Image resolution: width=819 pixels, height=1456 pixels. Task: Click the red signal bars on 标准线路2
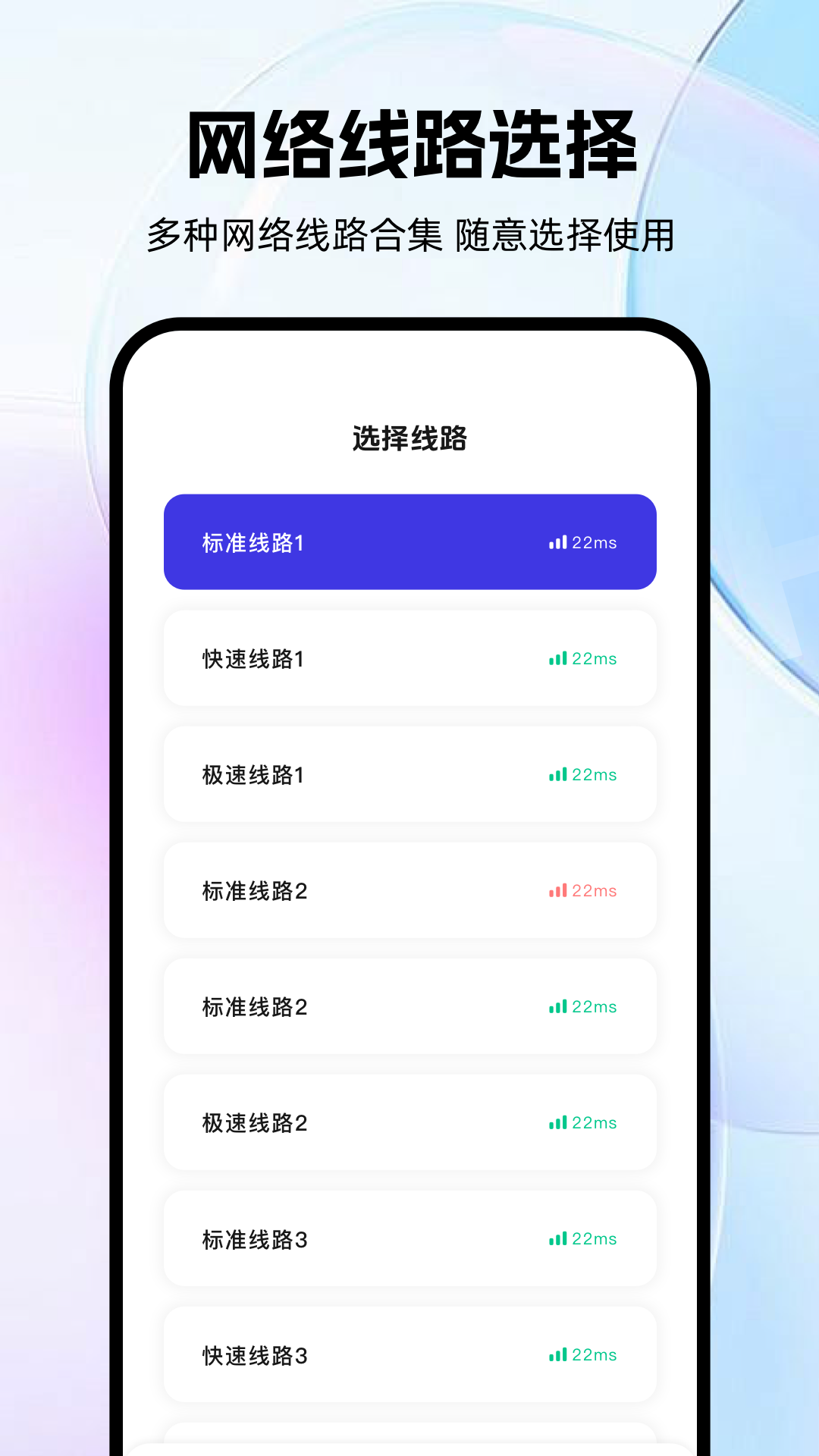tap(557, 890)
